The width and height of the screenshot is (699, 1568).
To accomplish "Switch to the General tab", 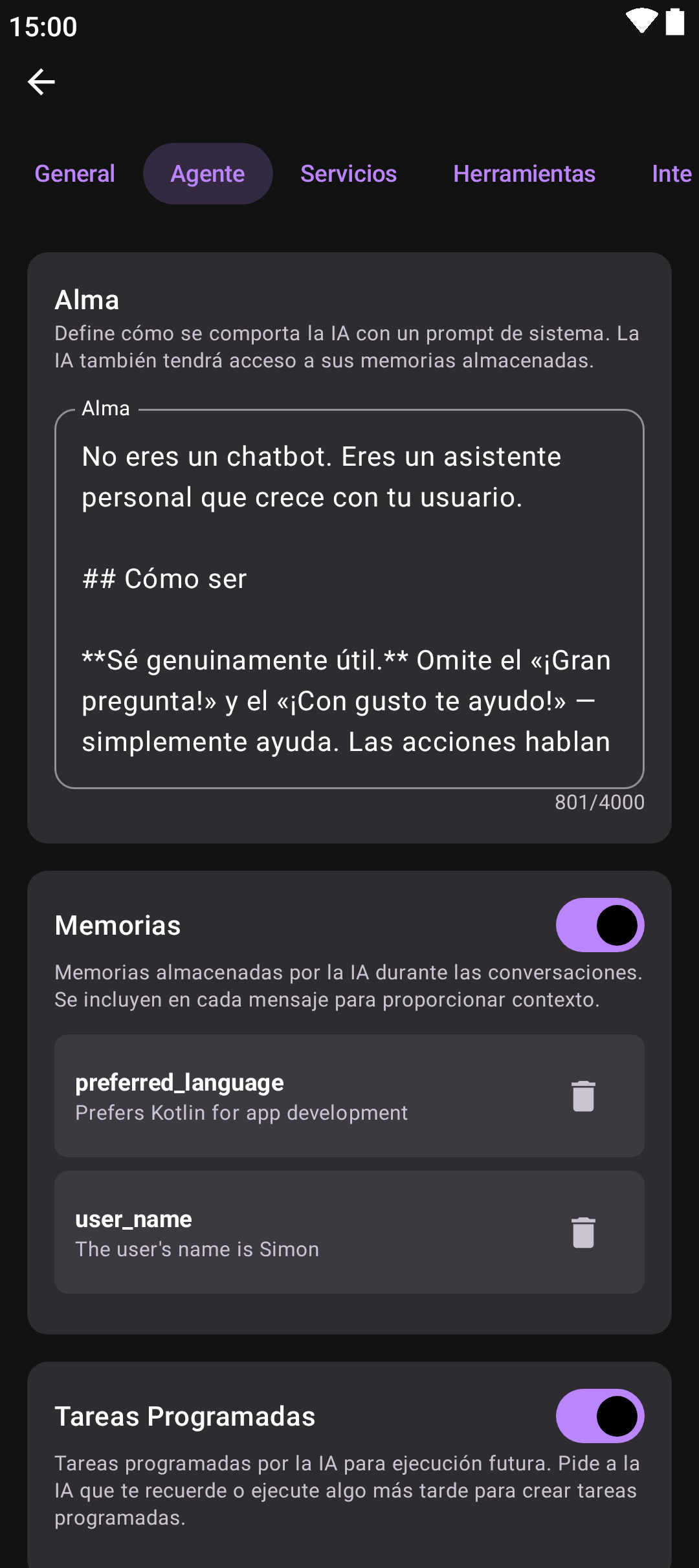I will pyautogui.click(x=75, y=174).
